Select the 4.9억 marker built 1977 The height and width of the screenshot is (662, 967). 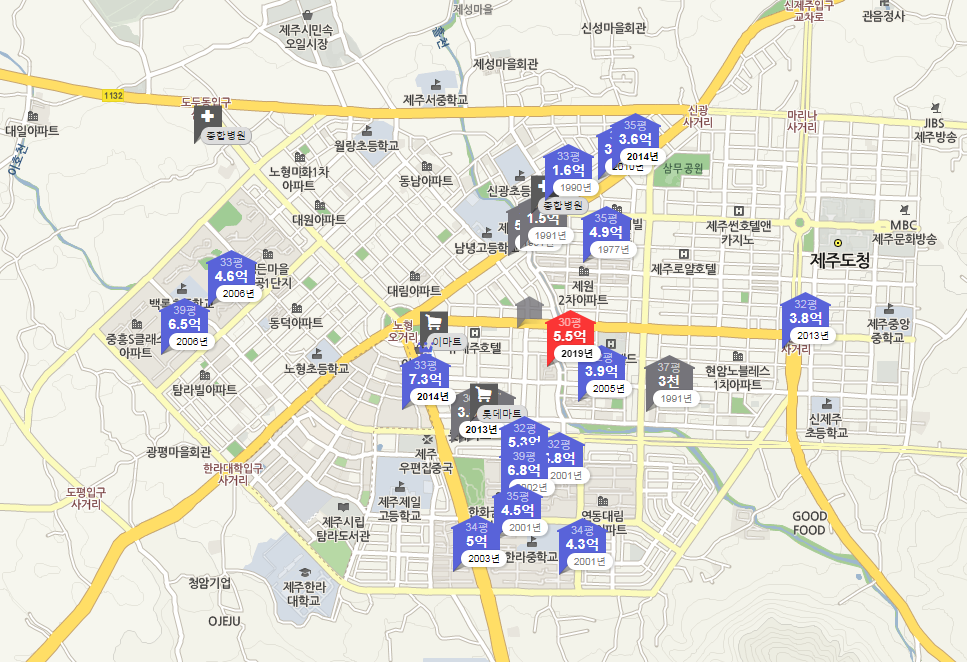(607, 233)
